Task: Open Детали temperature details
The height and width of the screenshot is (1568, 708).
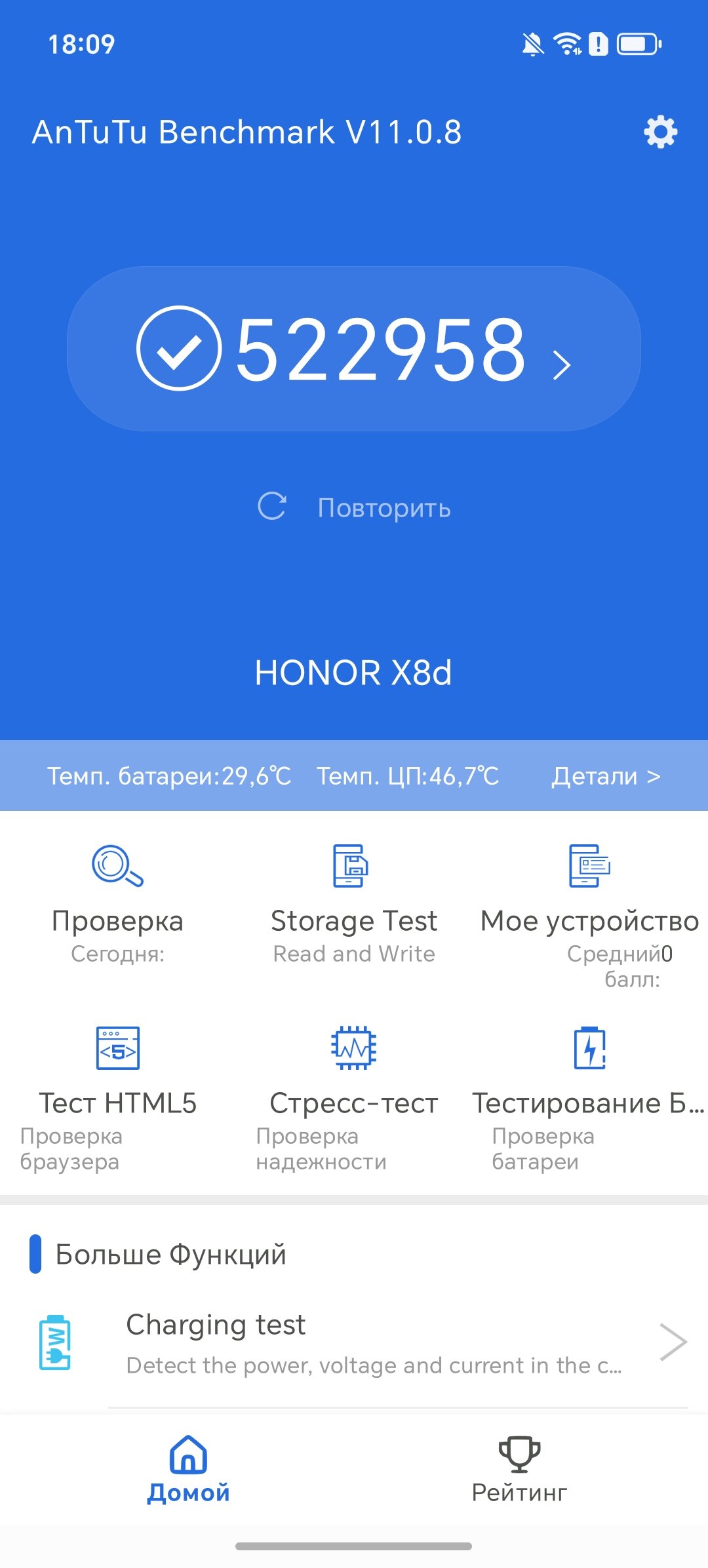Action: [606, 776]
